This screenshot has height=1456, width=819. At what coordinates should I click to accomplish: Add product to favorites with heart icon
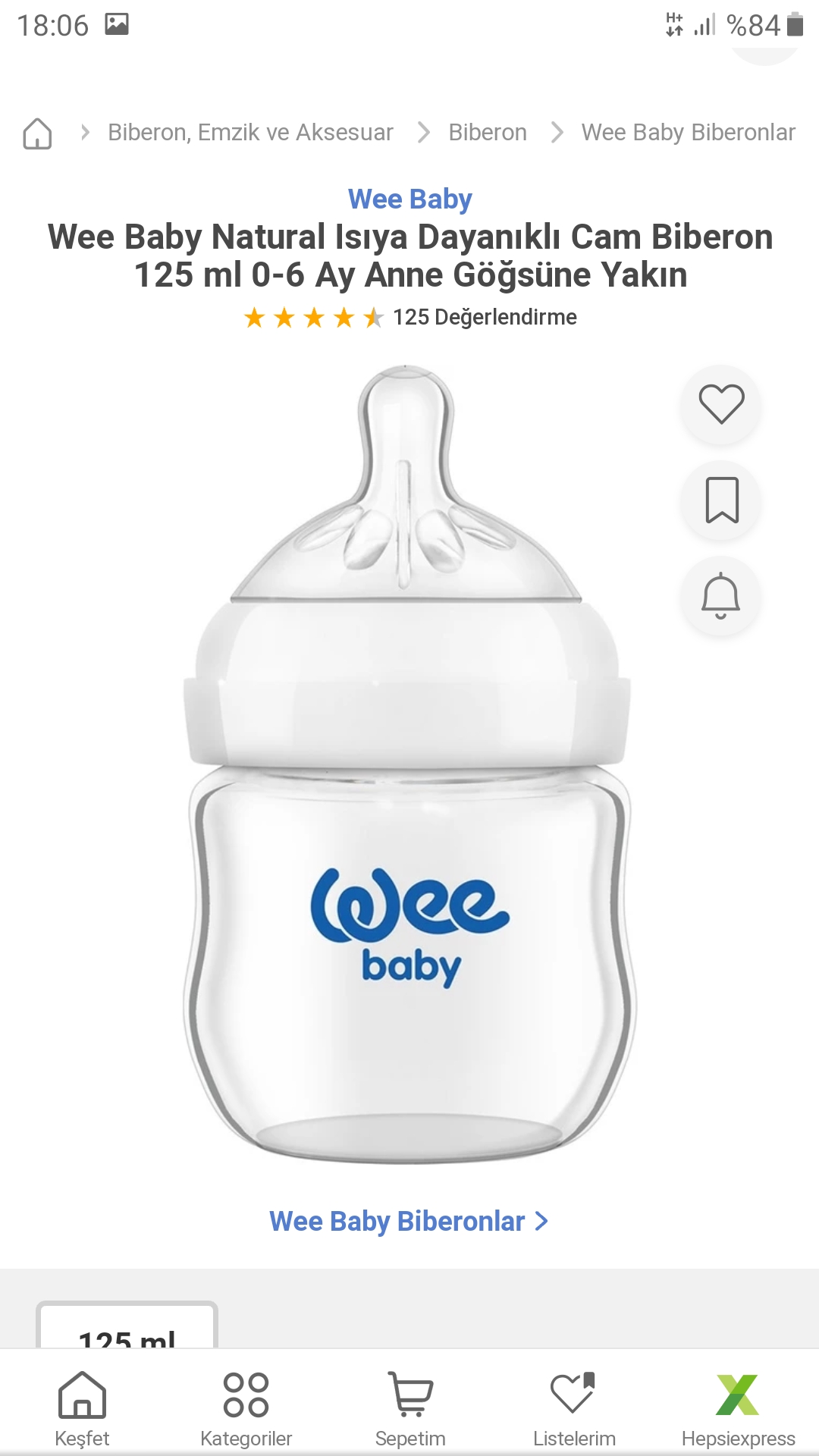click(720, 403)
